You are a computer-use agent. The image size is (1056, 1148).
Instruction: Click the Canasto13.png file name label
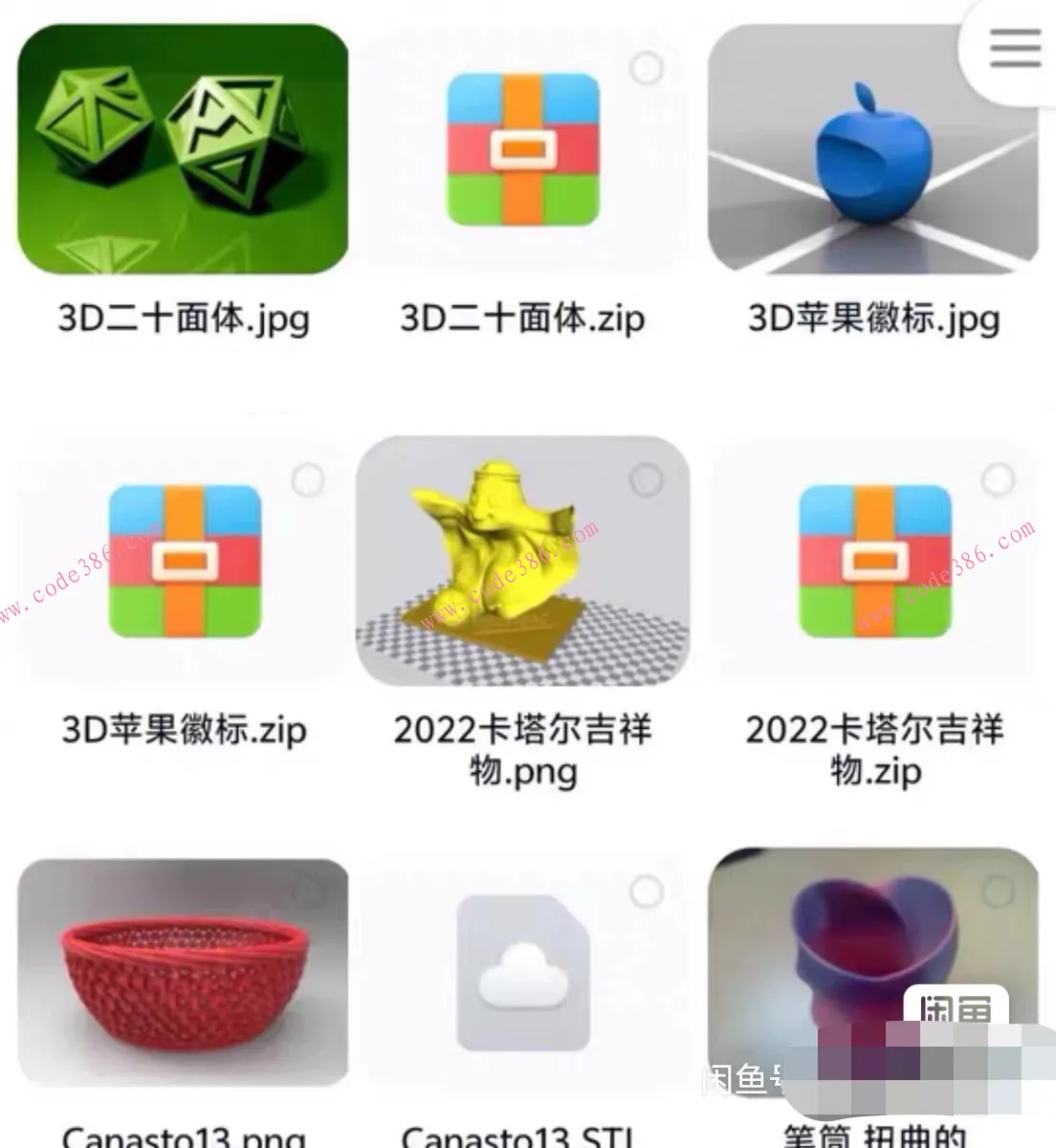182,1137
